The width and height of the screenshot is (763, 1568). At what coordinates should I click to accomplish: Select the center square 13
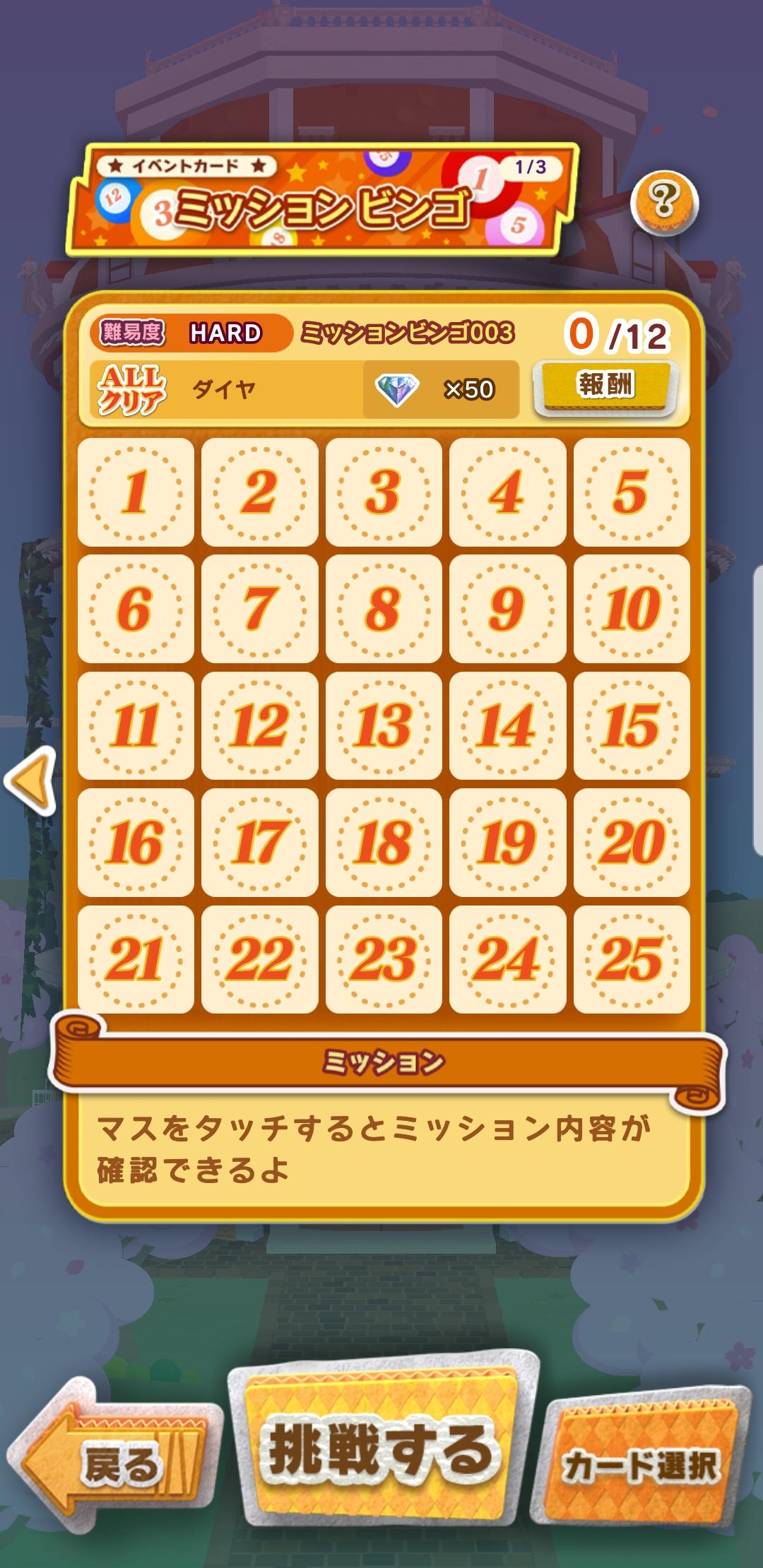click(x=384, y=726)
